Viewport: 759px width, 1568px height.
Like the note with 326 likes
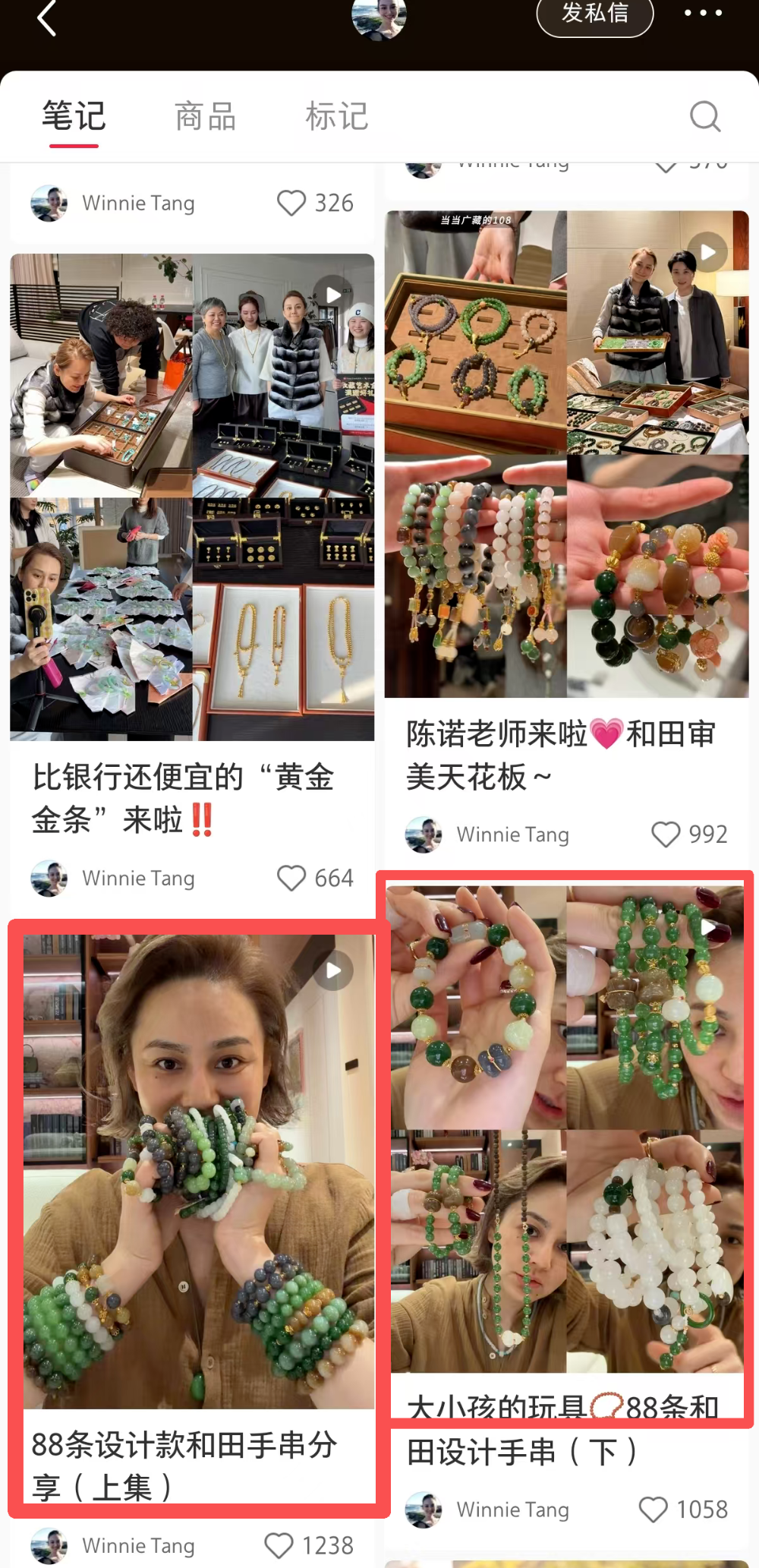291,203
